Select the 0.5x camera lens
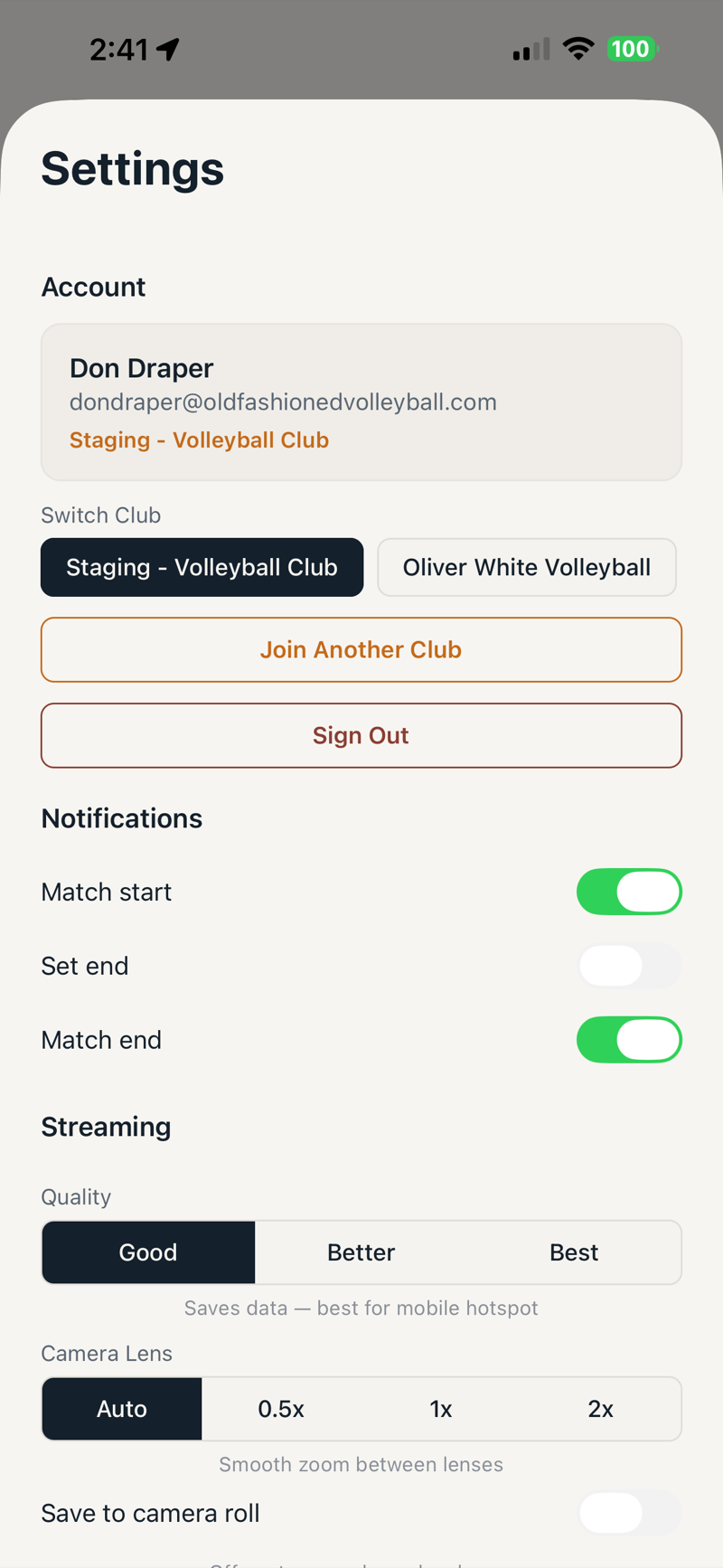Screen dimensions: 723x1568 pyautogui.click(x=281, y=1408)
